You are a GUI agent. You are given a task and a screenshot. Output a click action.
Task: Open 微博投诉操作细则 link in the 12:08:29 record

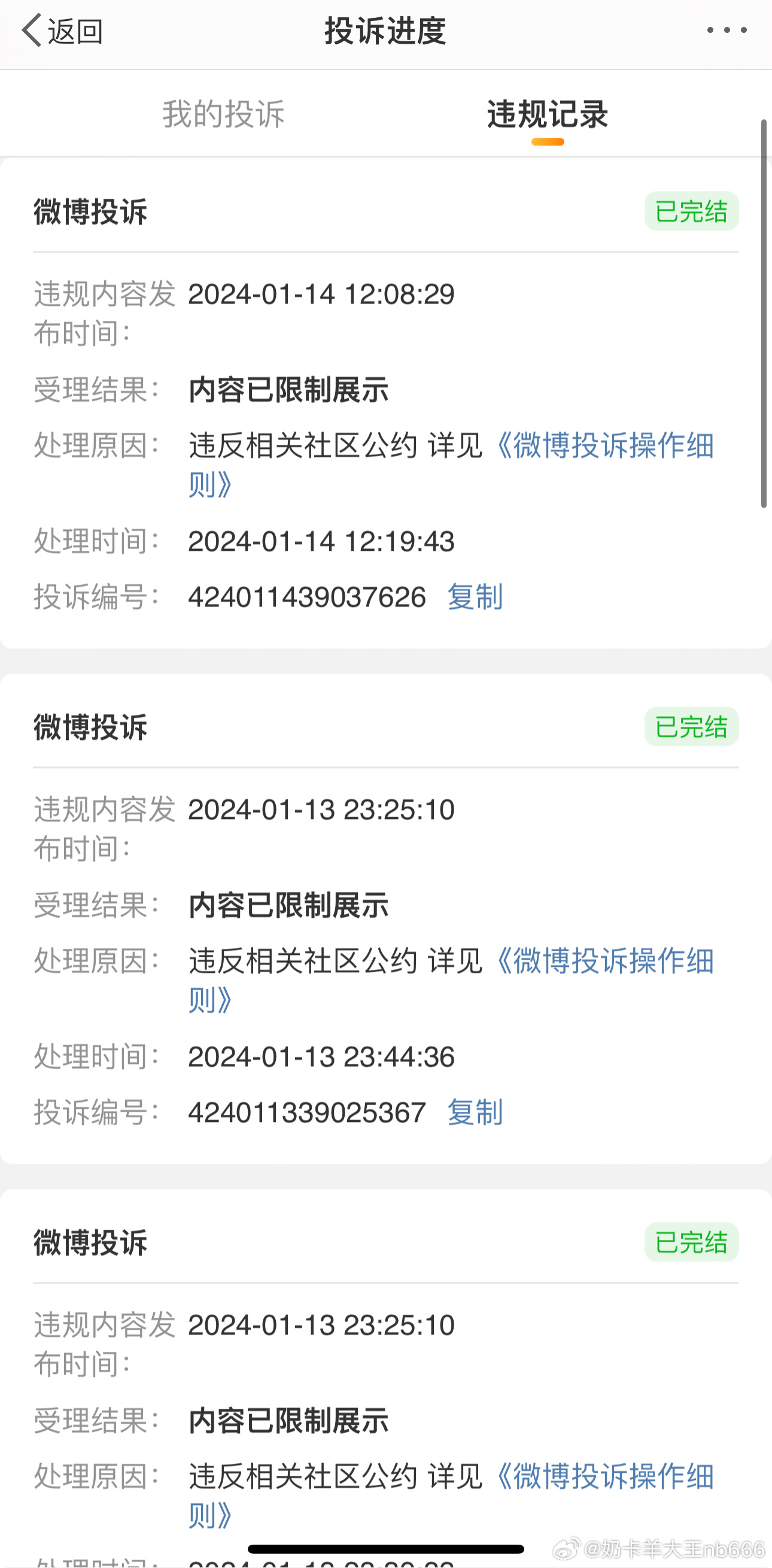coord(451,465)
